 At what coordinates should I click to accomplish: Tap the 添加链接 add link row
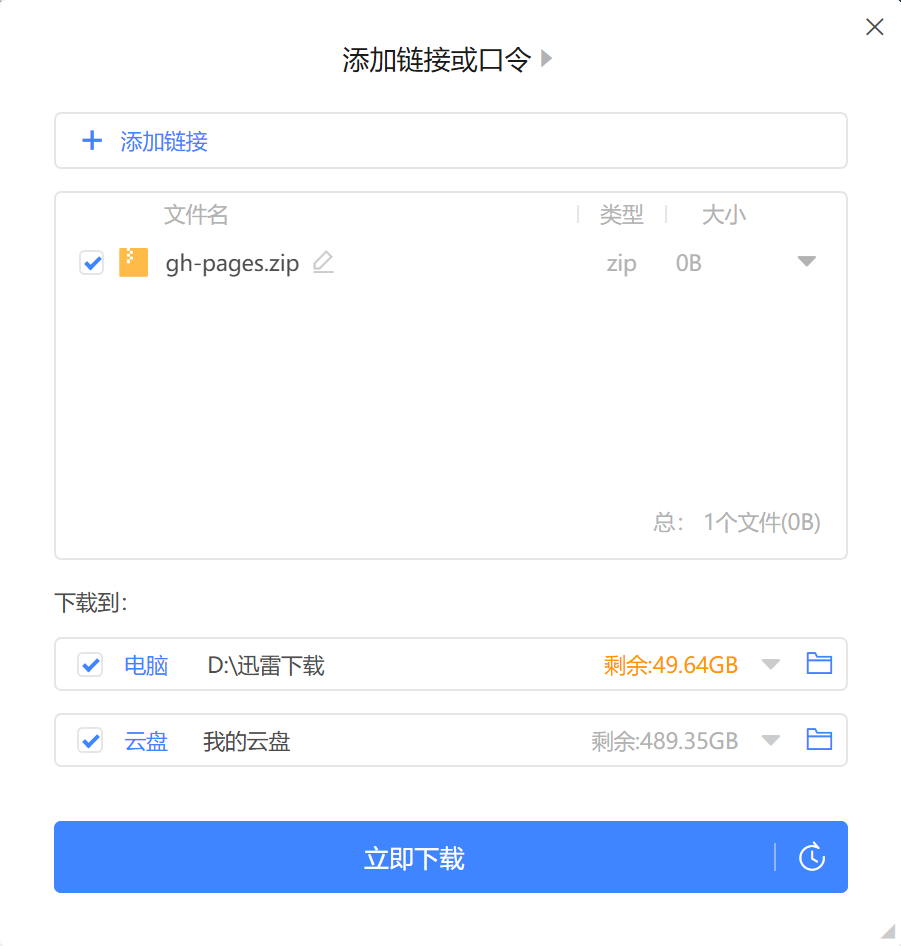pos(450,141)
